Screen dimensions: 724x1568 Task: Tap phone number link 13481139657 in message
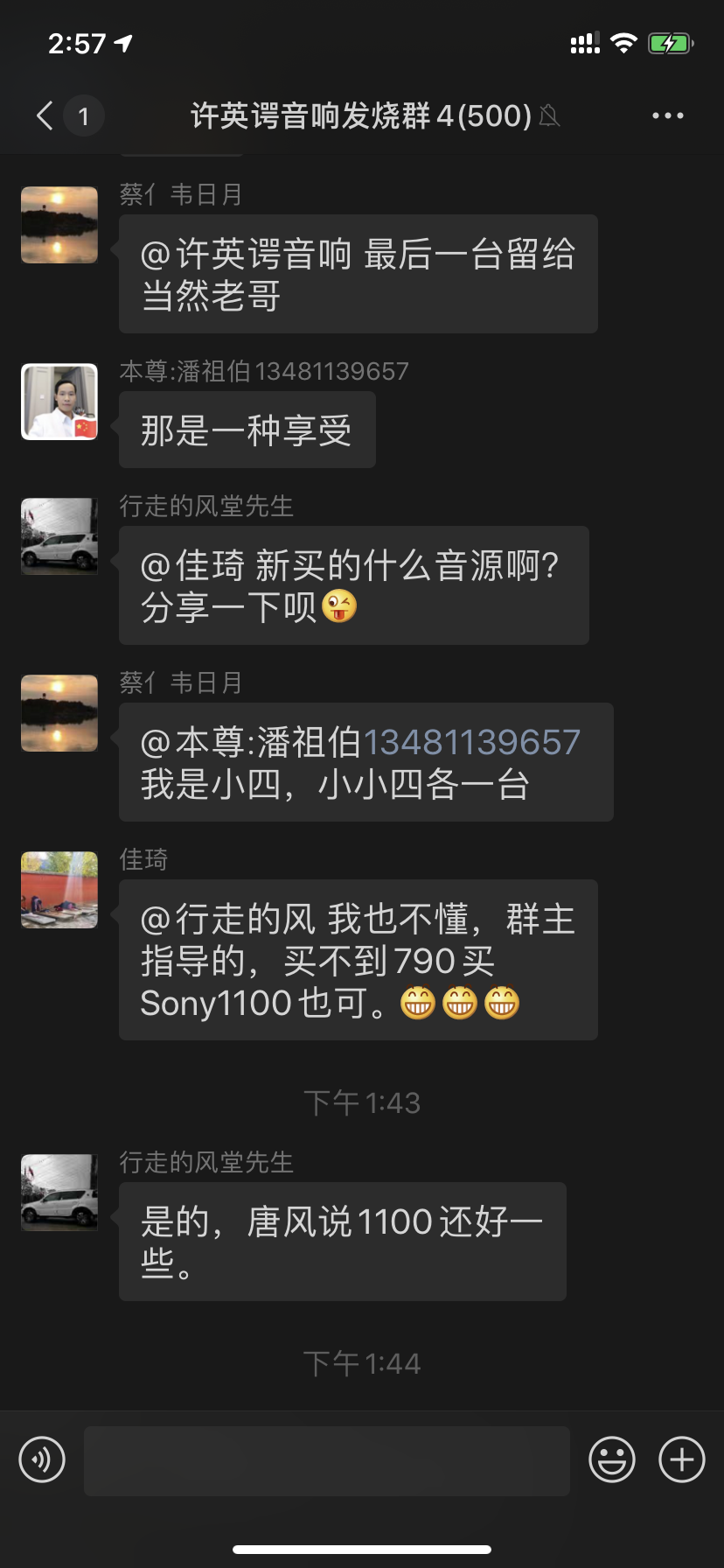(471, 742)
